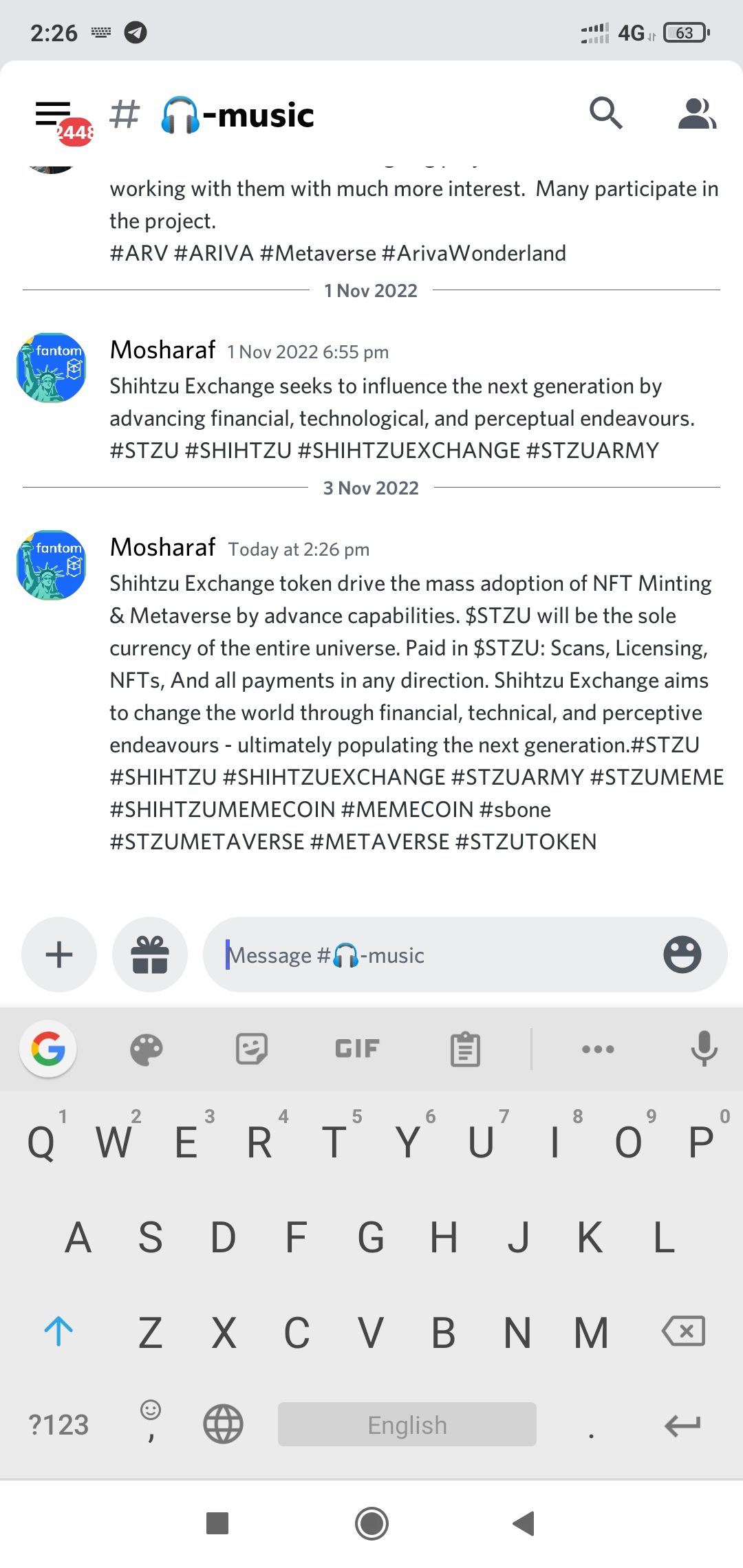Show more keyboard options
Viewport: 743px width, 1568px height.
[598, 1049]
